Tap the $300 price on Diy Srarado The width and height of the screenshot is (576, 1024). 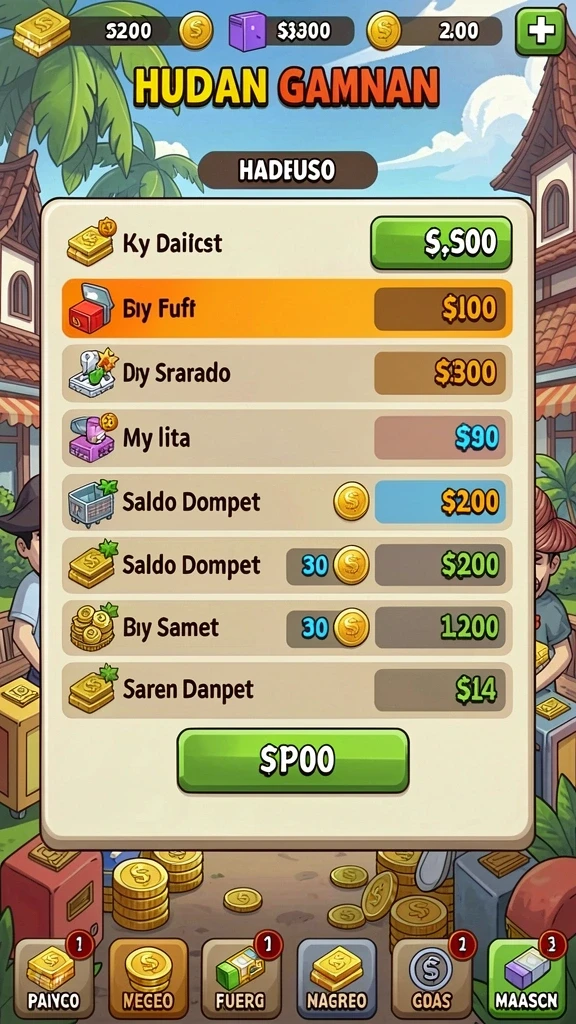(440, 373)
